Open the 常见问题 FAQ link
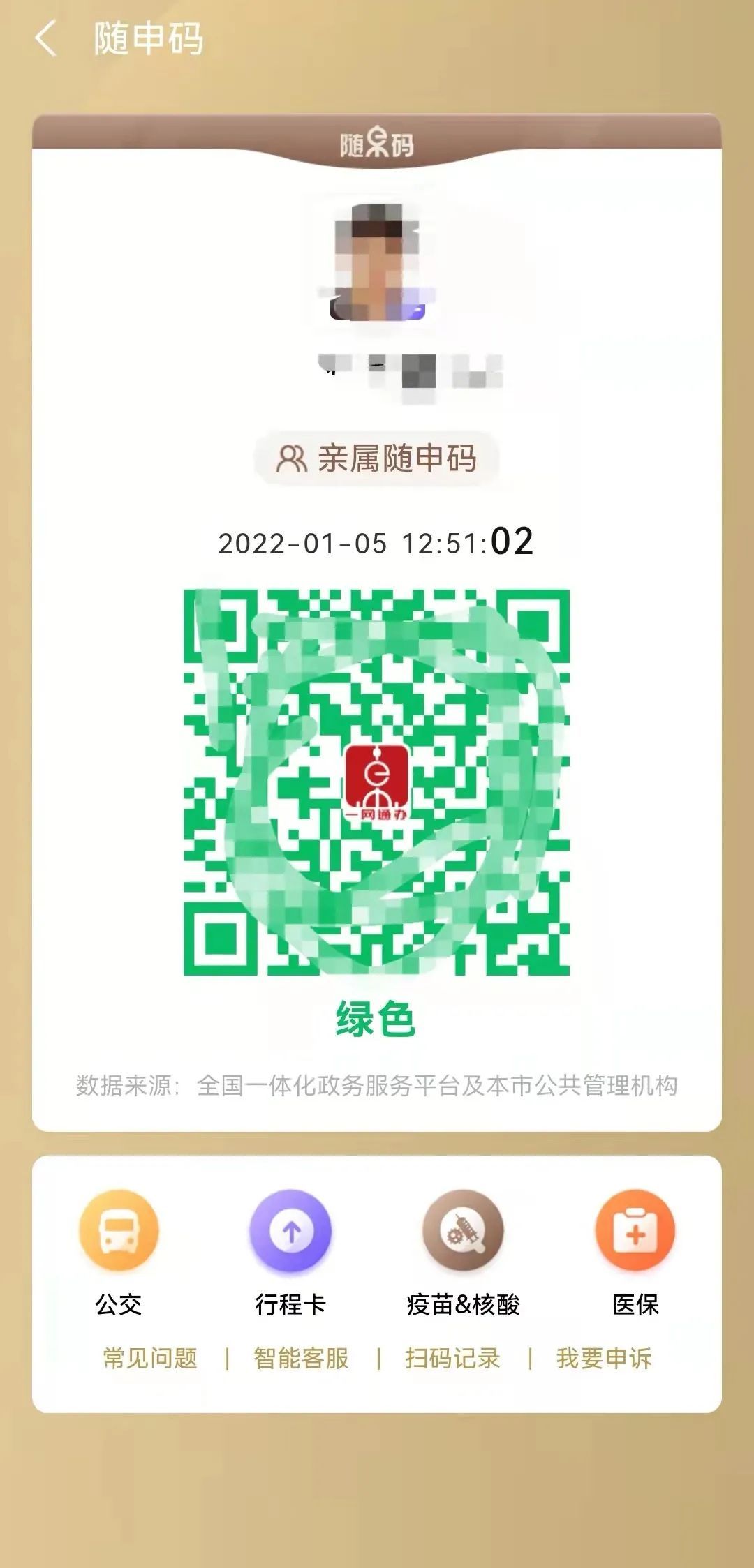754x1568 pixels. point(150,1358)
